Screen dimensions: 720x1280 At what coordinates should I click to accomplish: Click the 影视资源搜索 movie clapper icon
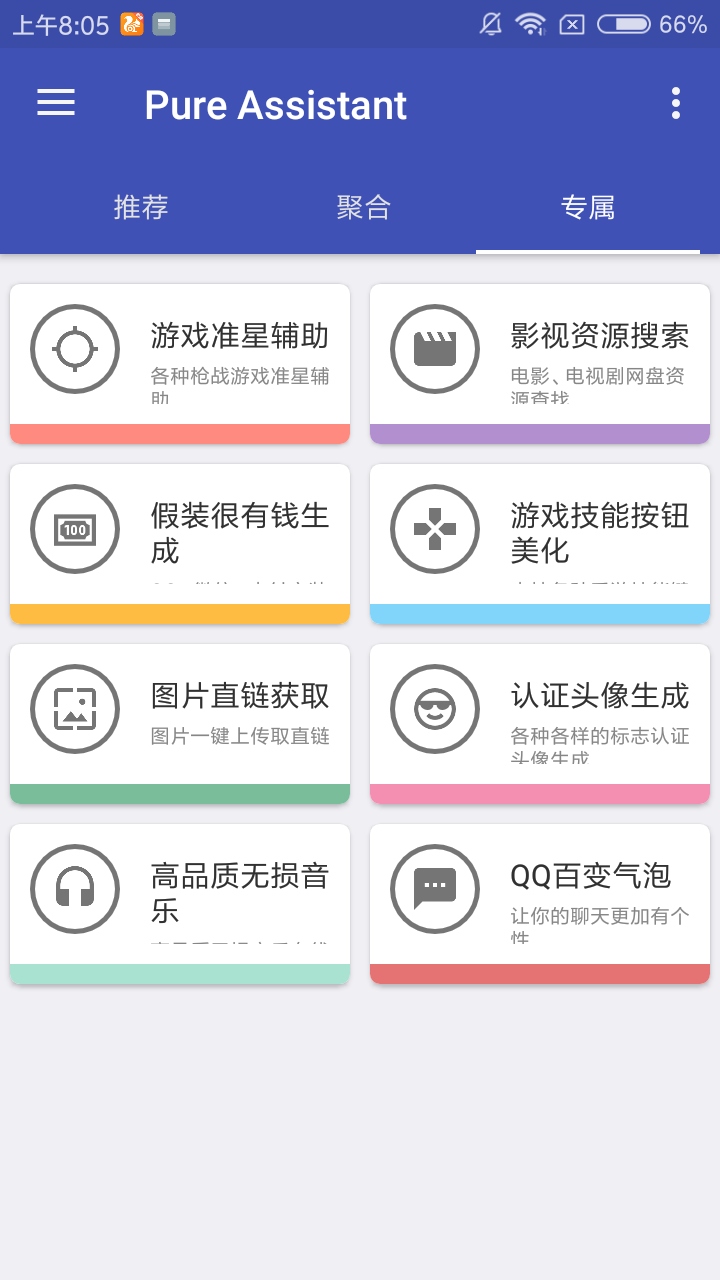435,348
